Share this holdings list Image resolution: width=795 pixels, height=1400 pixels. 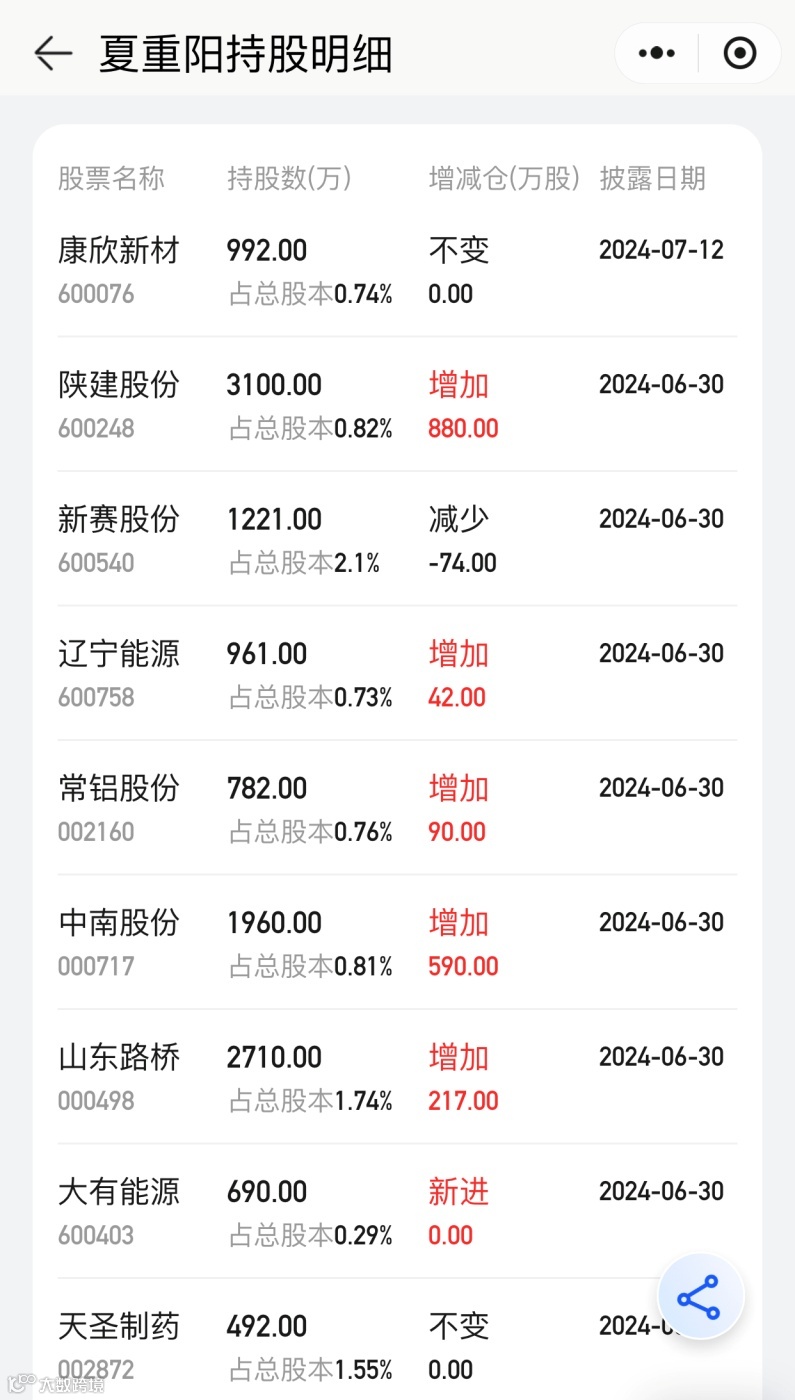(699, 1297)
